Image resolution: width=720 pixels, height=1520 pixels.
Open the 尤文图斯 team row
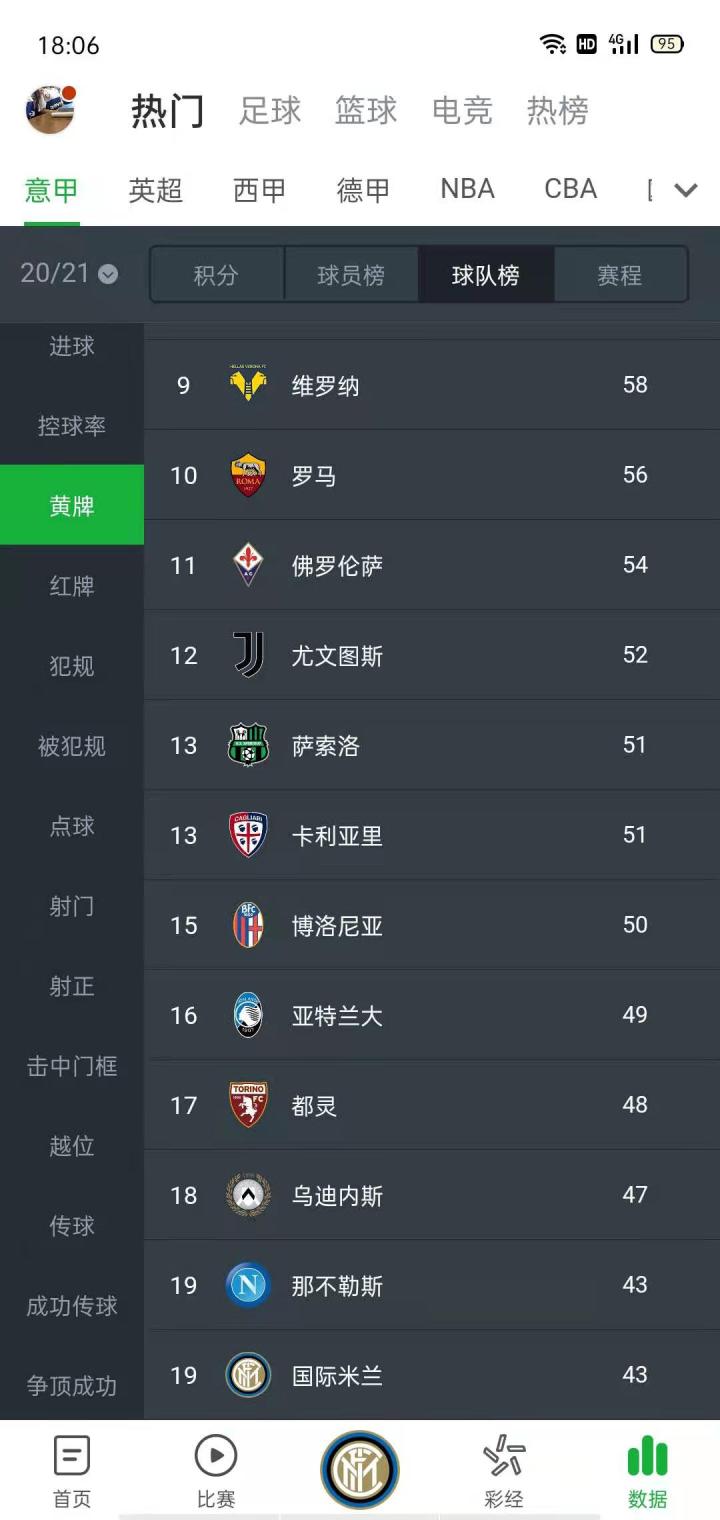pyautogui.click(x=430, y=655)
